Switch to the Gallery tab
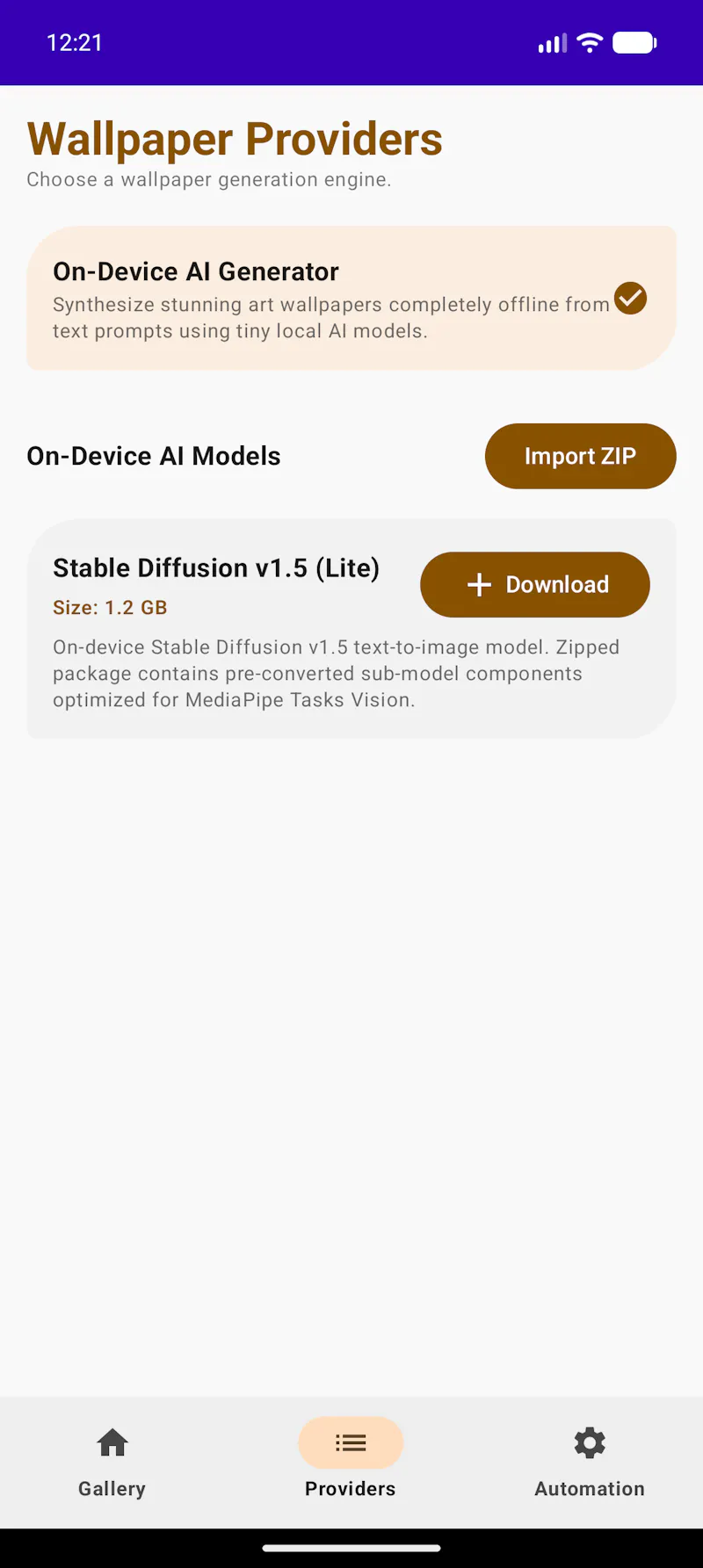Viewport: 703px width, 1568px height. [112, 1463]
